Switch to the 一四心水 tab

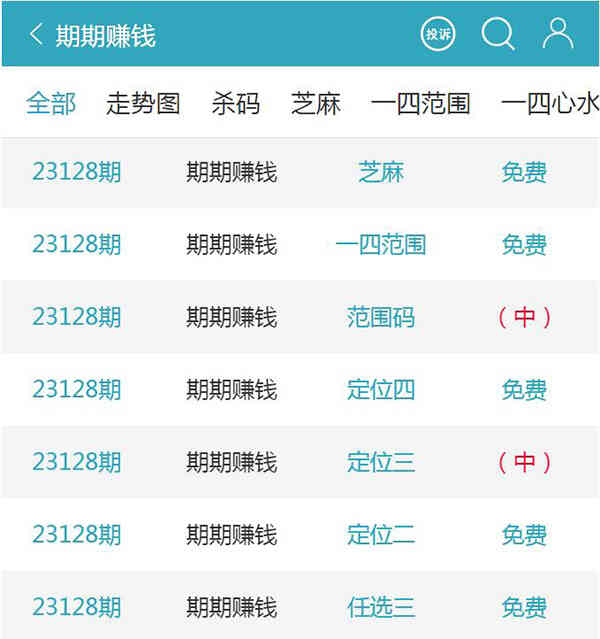(x=549, y=103)
